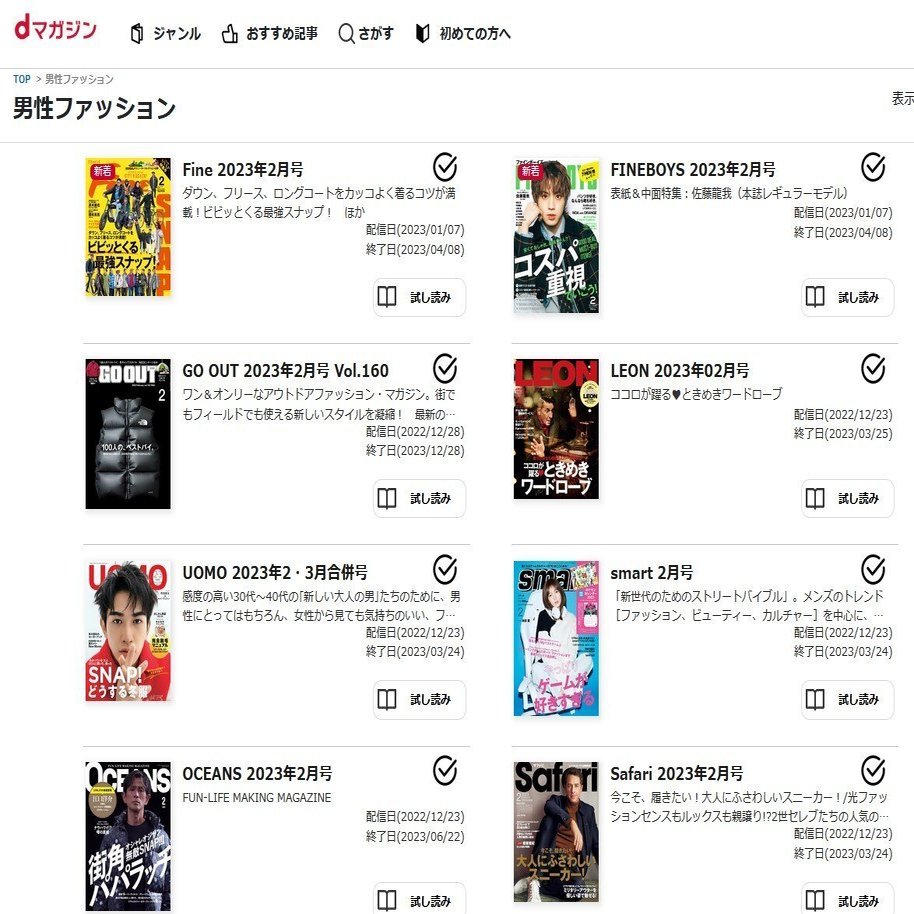Tap 試し読み for Fine 2023年2月号

[419, 297]
